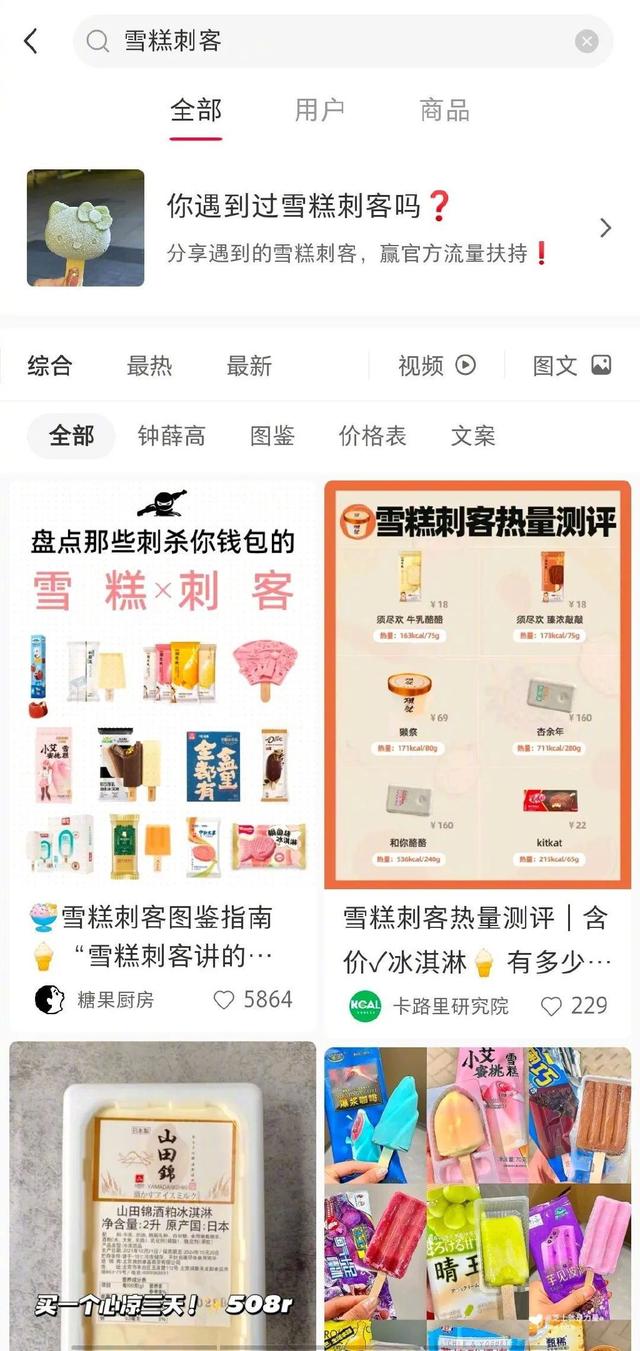
Task: Sort results by 最热
Action: tap(149, 366)
